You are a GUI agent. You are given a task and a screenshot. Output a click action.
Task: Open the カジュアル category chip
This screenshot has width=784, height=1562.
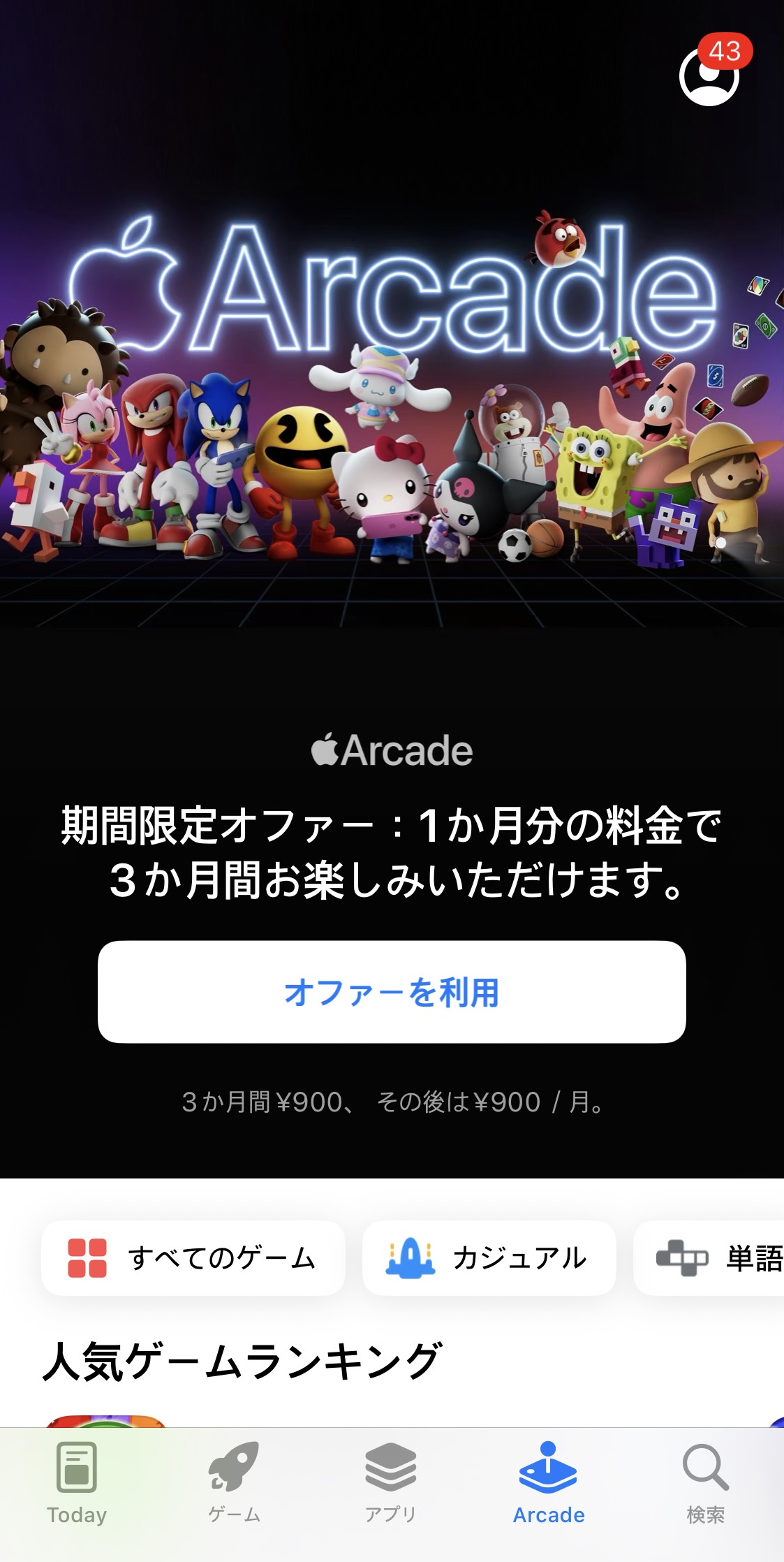point(489,1258)
